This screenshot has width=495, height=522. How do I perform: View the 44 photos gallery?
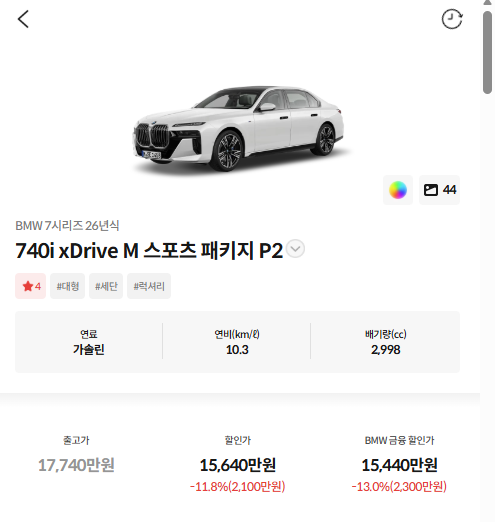pos(439,190)
